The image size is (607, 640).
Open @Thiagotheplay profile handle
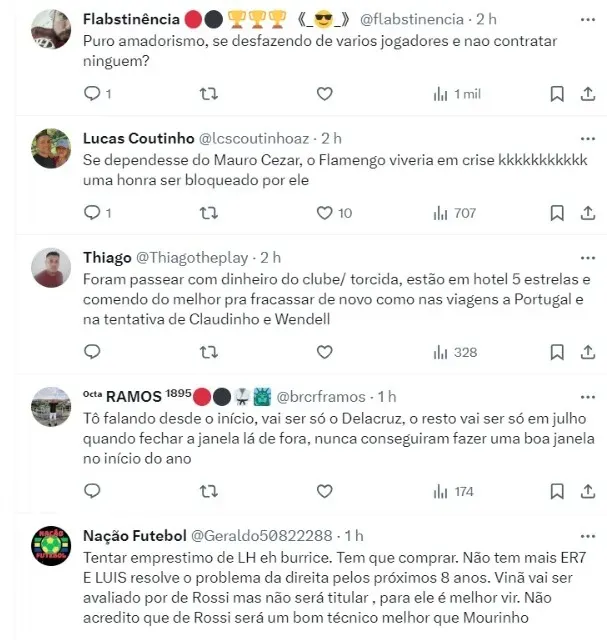[192, 257]
